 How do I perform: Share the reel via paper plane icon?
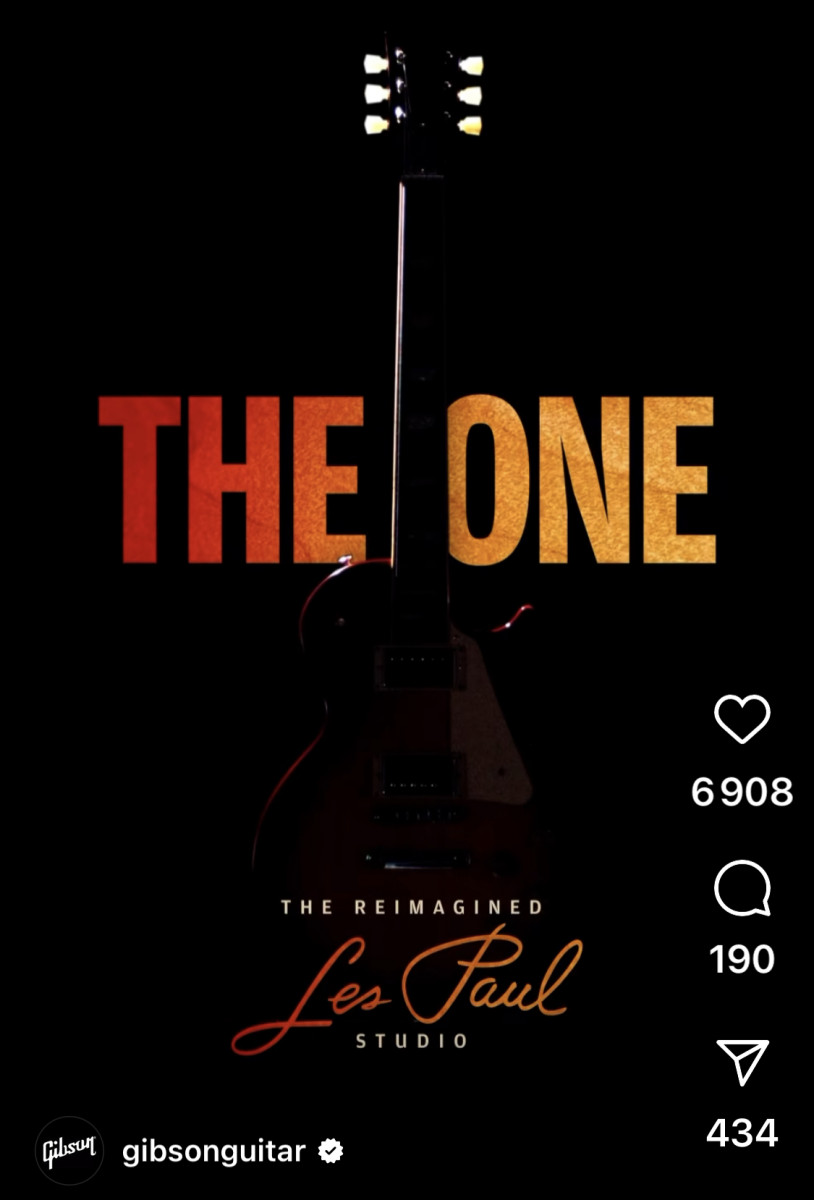[x=742, y=1062]
